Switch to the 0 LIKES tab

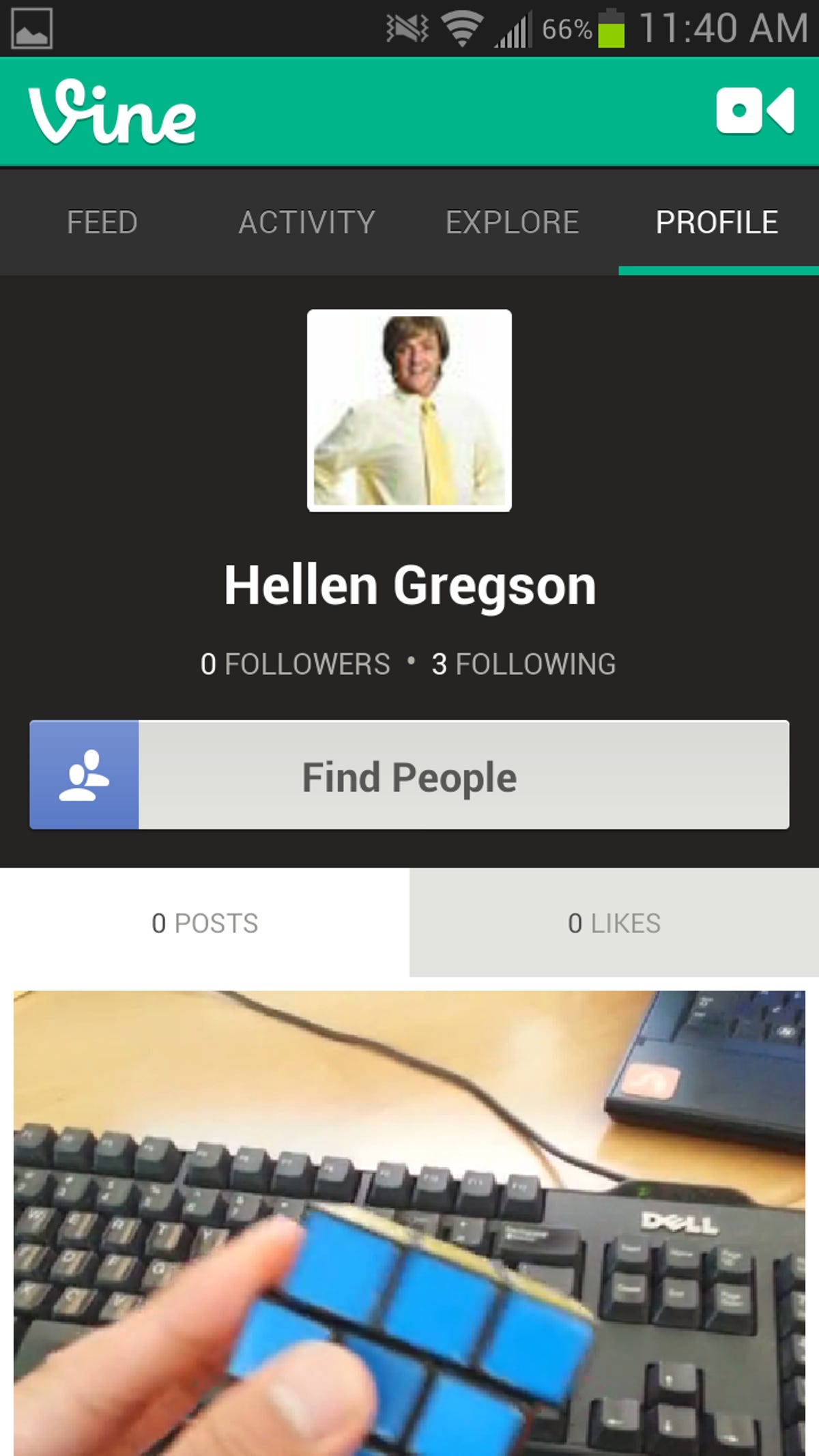[613, 924]
